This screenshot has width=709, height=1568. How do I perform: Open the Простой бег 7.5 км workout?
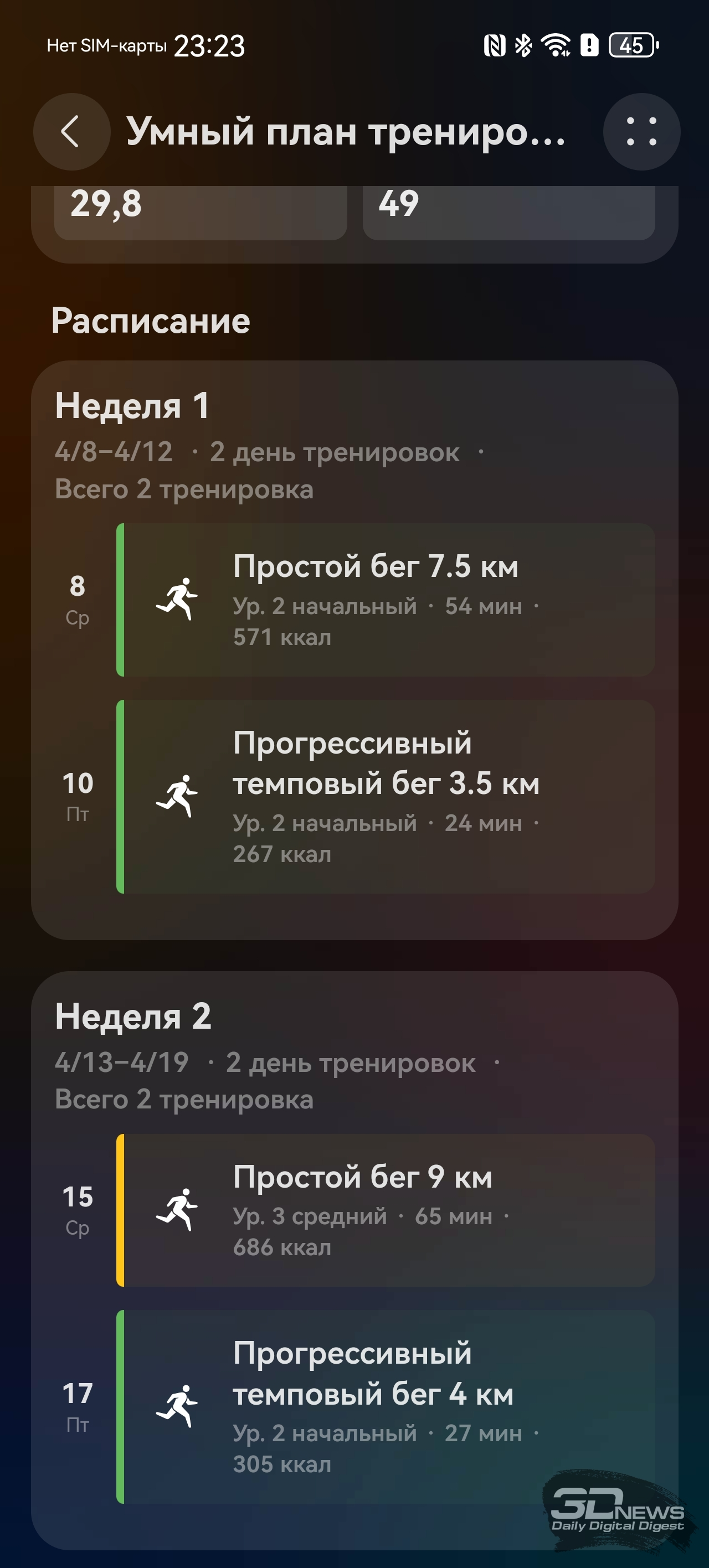(386, 600)
